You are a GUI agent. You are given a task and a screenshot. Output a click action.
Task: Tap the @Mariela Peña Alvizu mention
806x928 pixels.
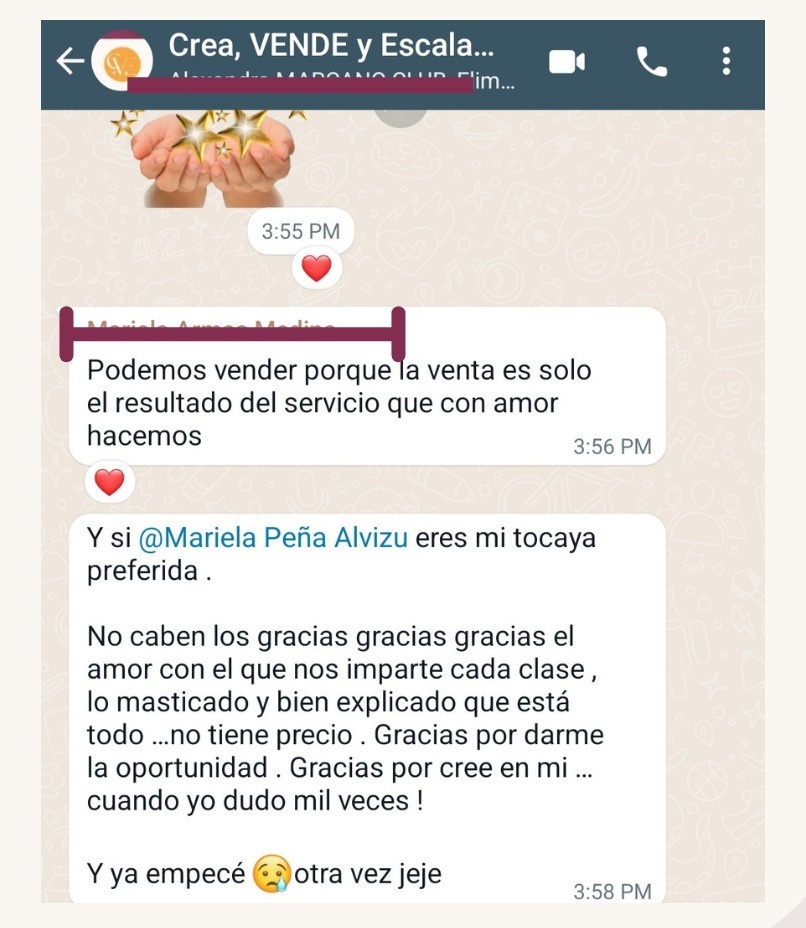(272, 538)
